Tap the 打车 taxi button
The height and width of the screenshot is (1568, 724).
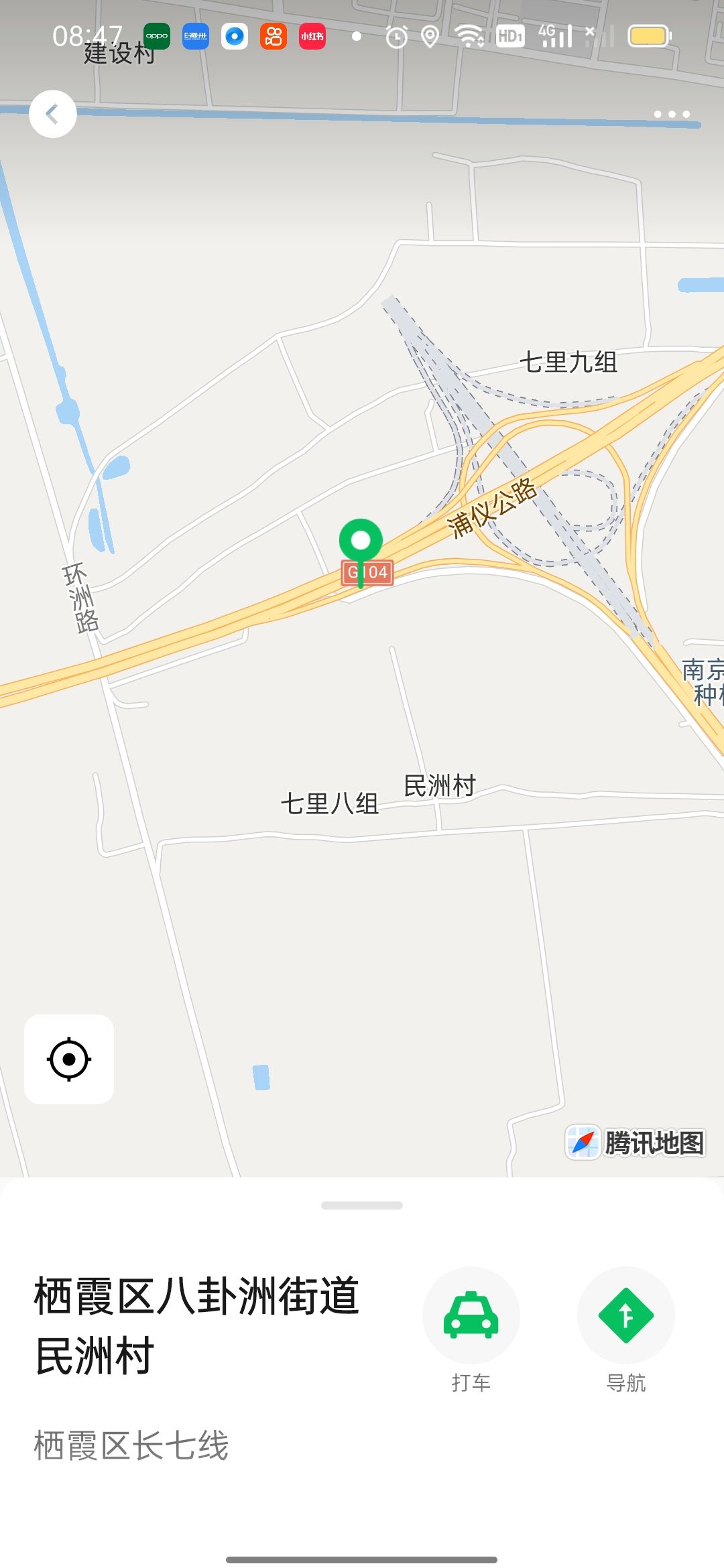(x=471, y=1315)
